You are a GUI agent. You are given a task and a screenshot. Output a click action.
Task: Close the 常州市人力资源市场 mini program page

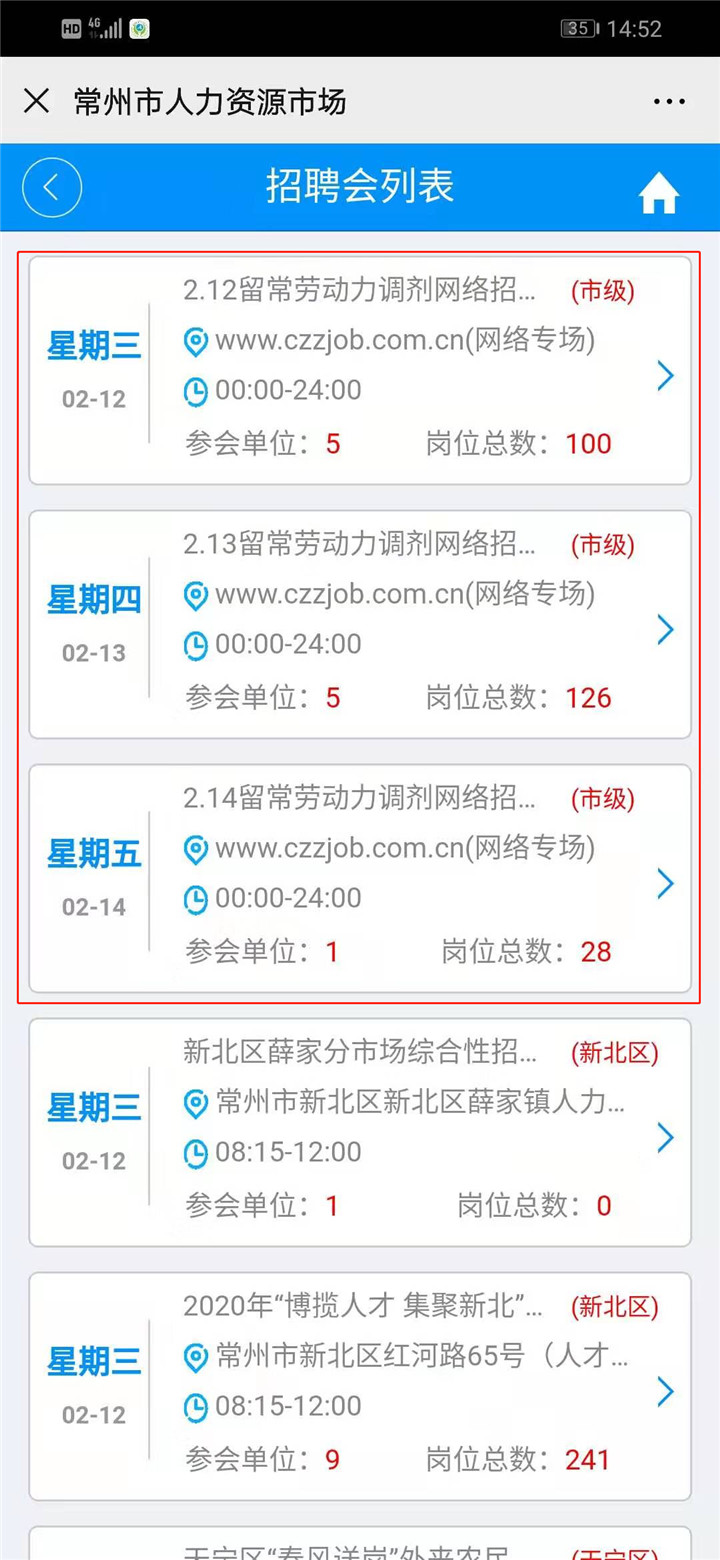36,101
